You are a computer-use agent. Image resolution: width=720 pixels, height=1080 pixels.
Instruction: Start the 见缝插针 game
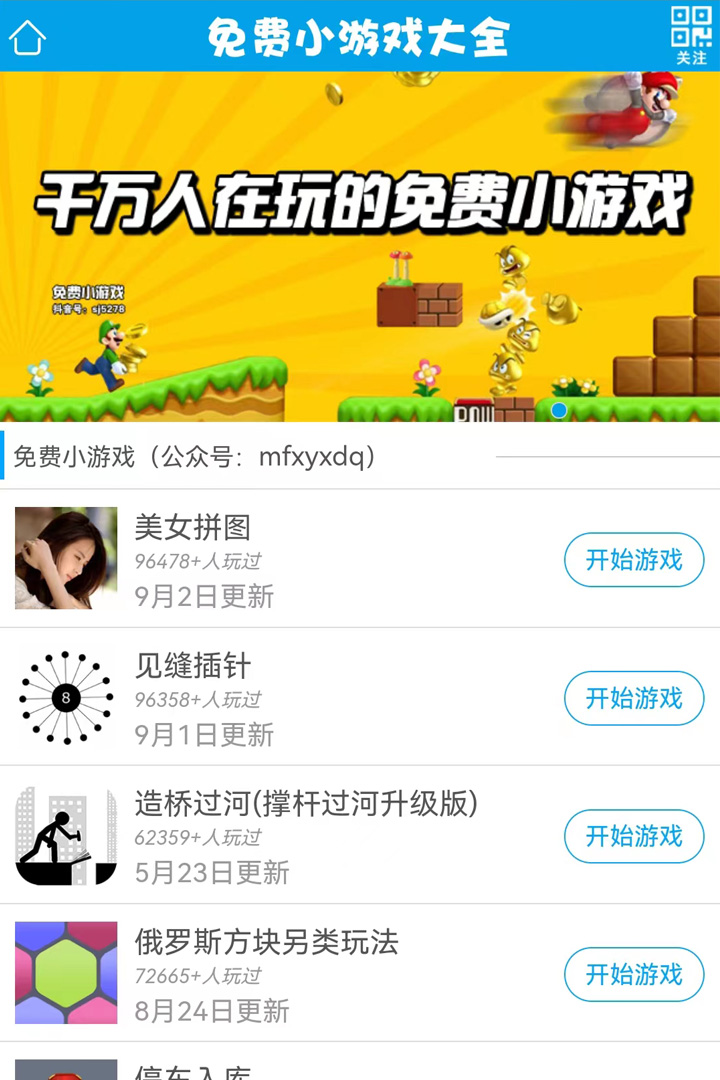pos(634,698)
